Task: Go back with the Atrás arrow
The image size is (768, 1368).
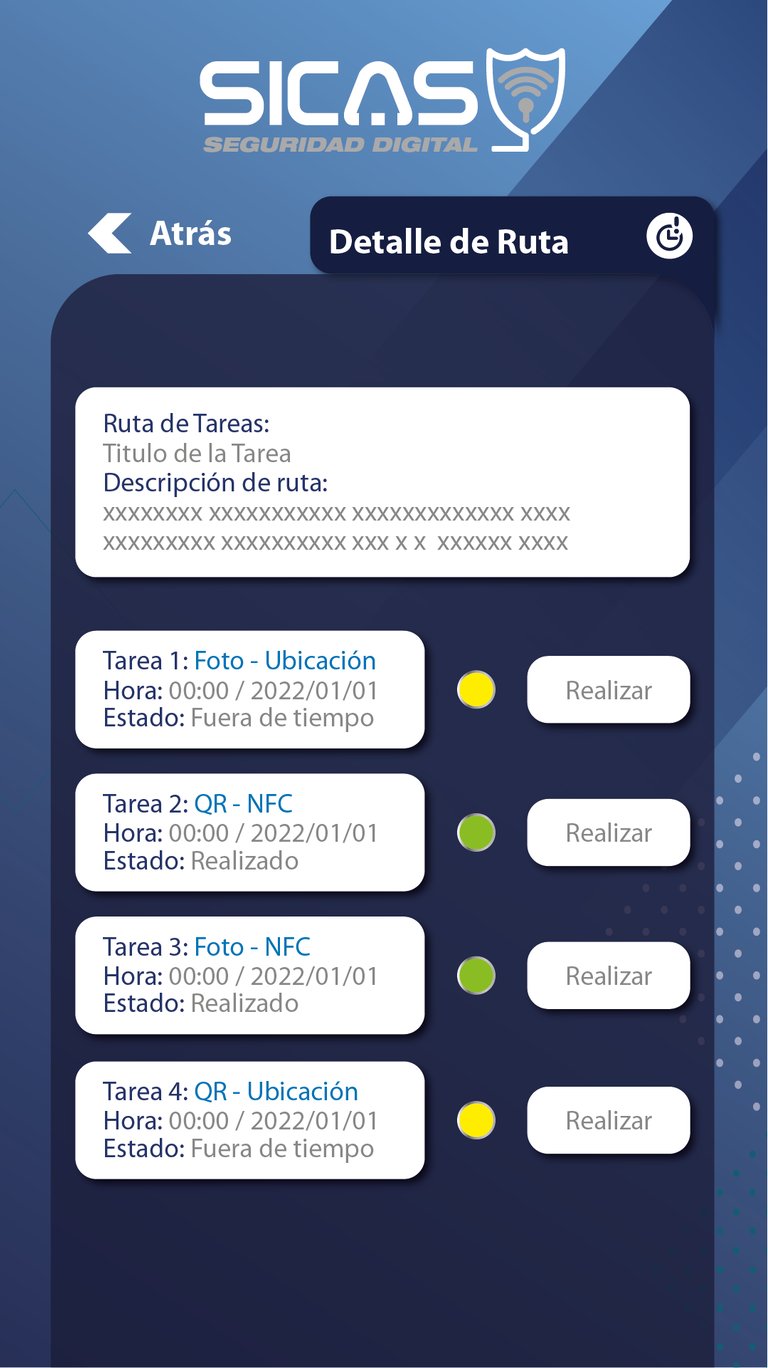Action: [x=111, y=233]
